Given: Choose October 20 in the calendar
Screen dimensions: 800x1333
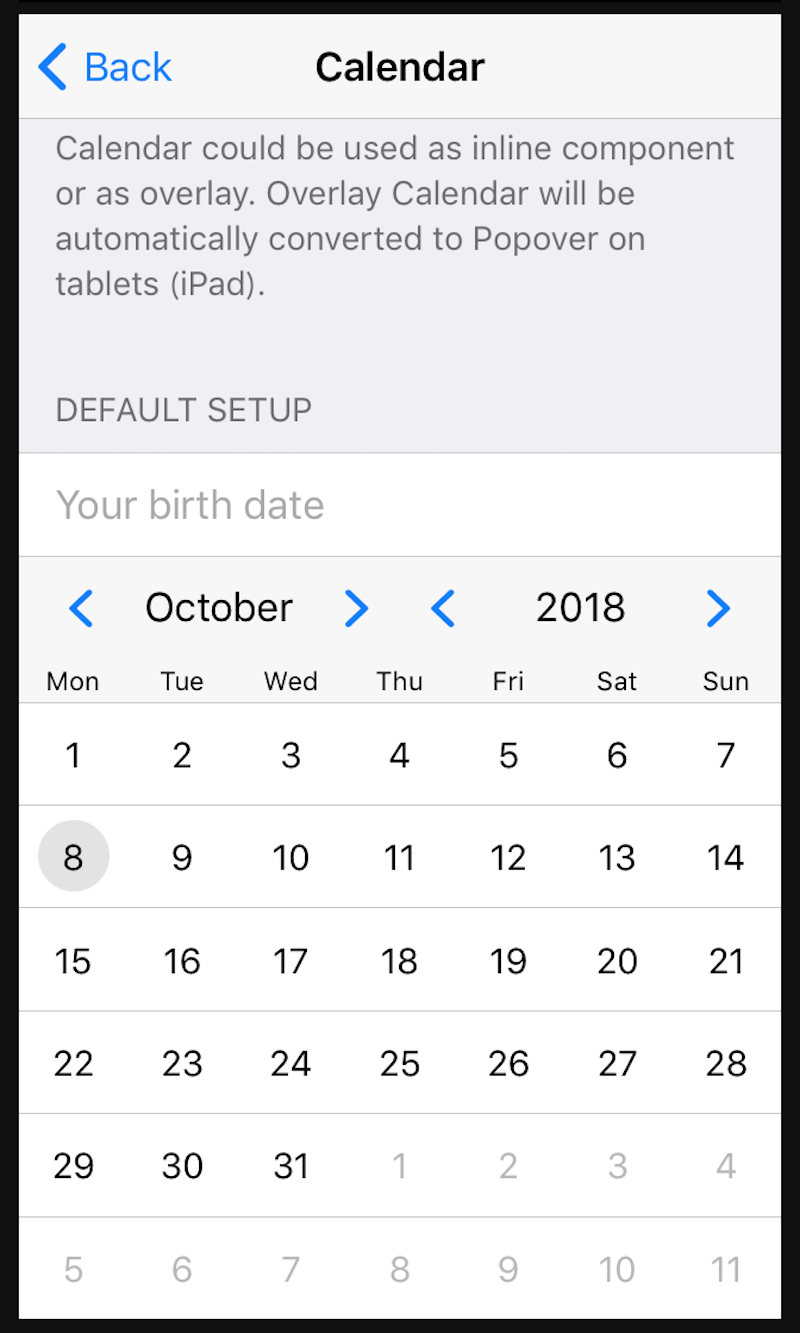Looking at the screenshot, I should tap(617, 961).
